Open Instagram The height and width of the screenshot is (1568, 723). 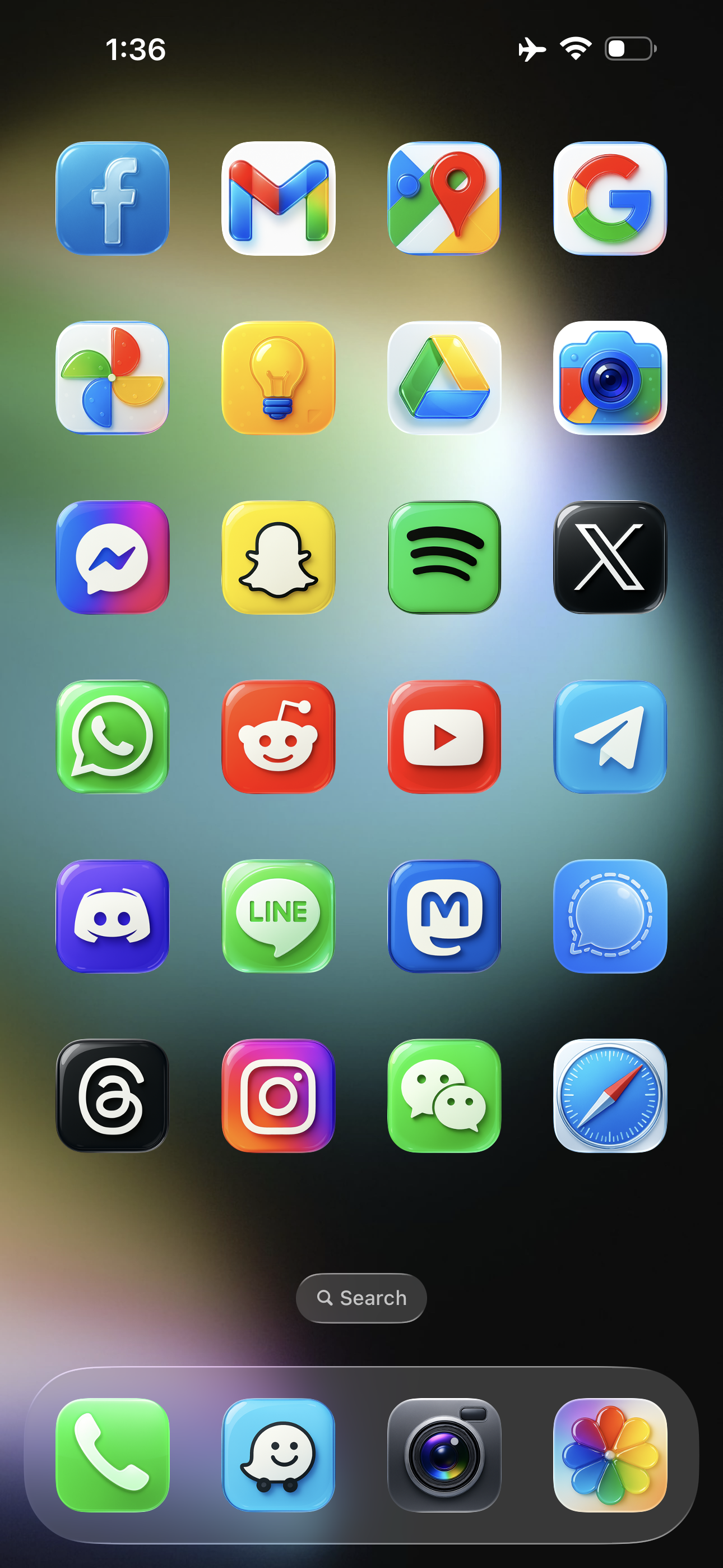(x=278, y=1096)
